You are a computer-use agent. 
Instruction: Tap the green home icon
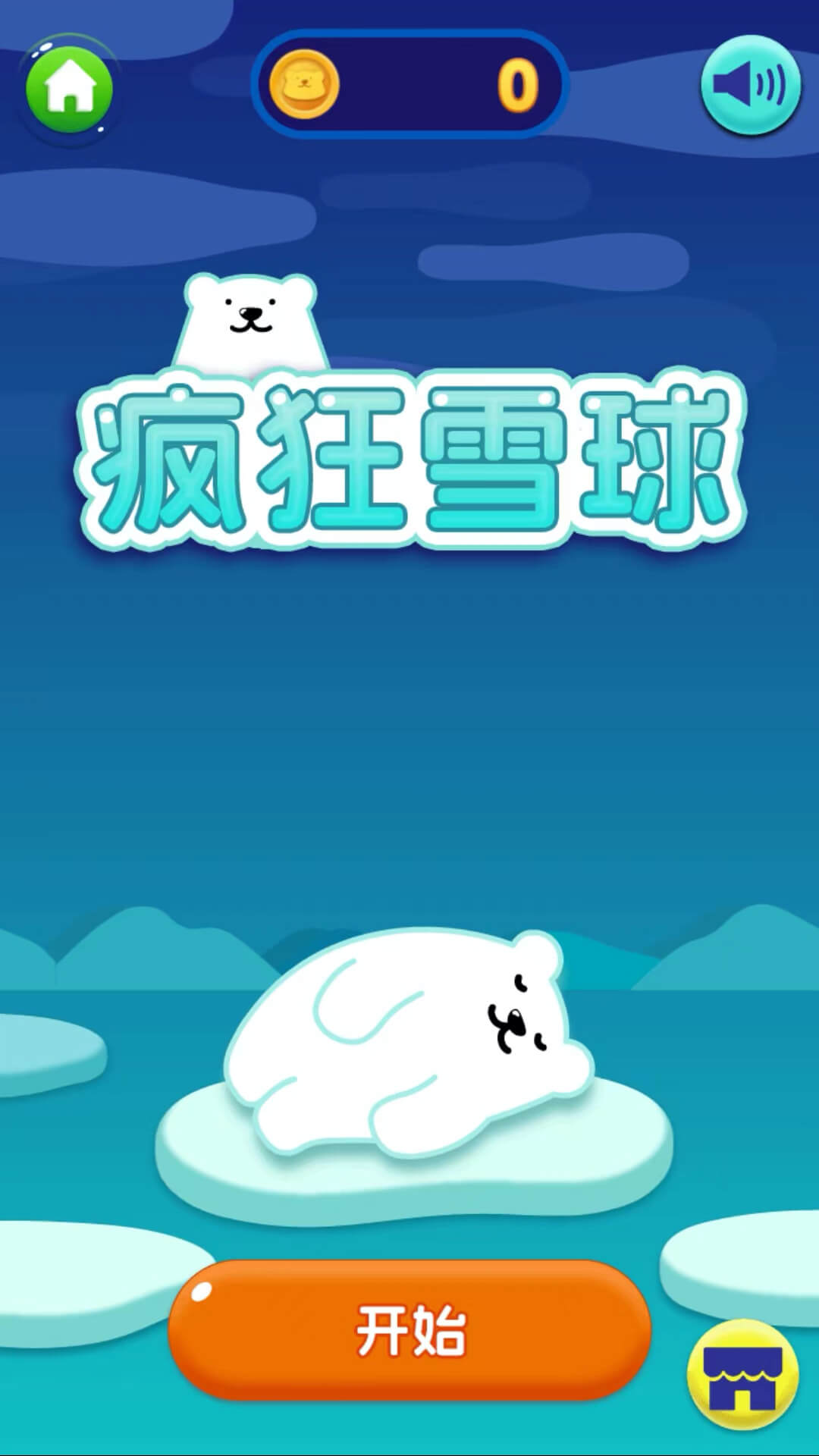[70, 89]
